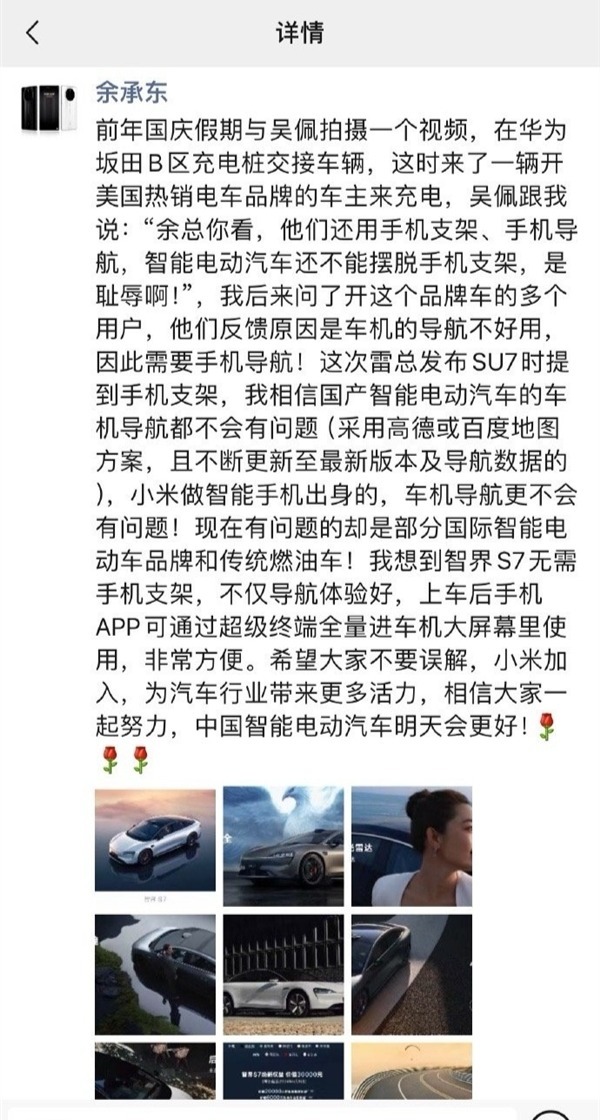Open the white car photo on pink background
Screen dimensions: 600x1120
coord(155,840)
